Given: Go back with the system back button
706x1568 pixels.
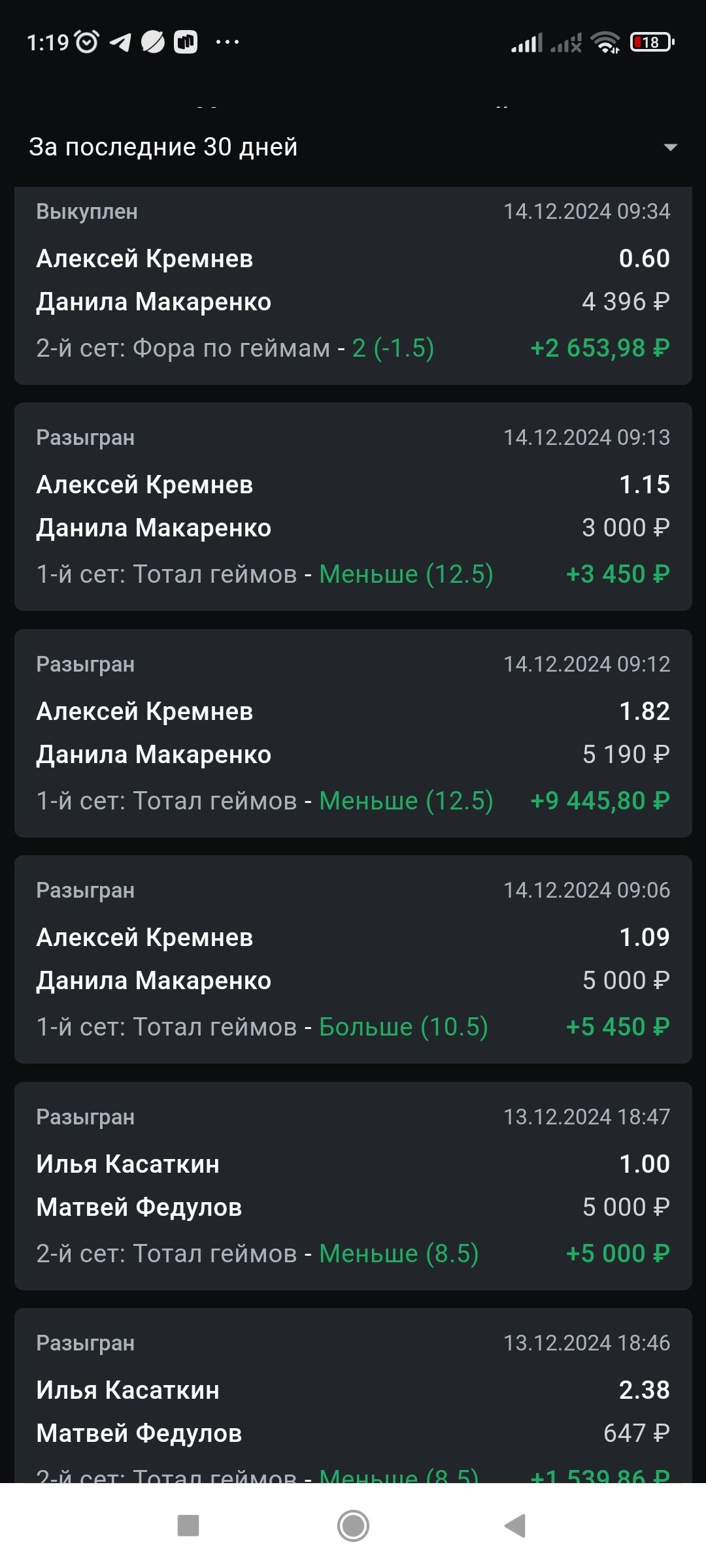Looking at the screenshot, I should pyautogui.click(x=515, y=1526).
